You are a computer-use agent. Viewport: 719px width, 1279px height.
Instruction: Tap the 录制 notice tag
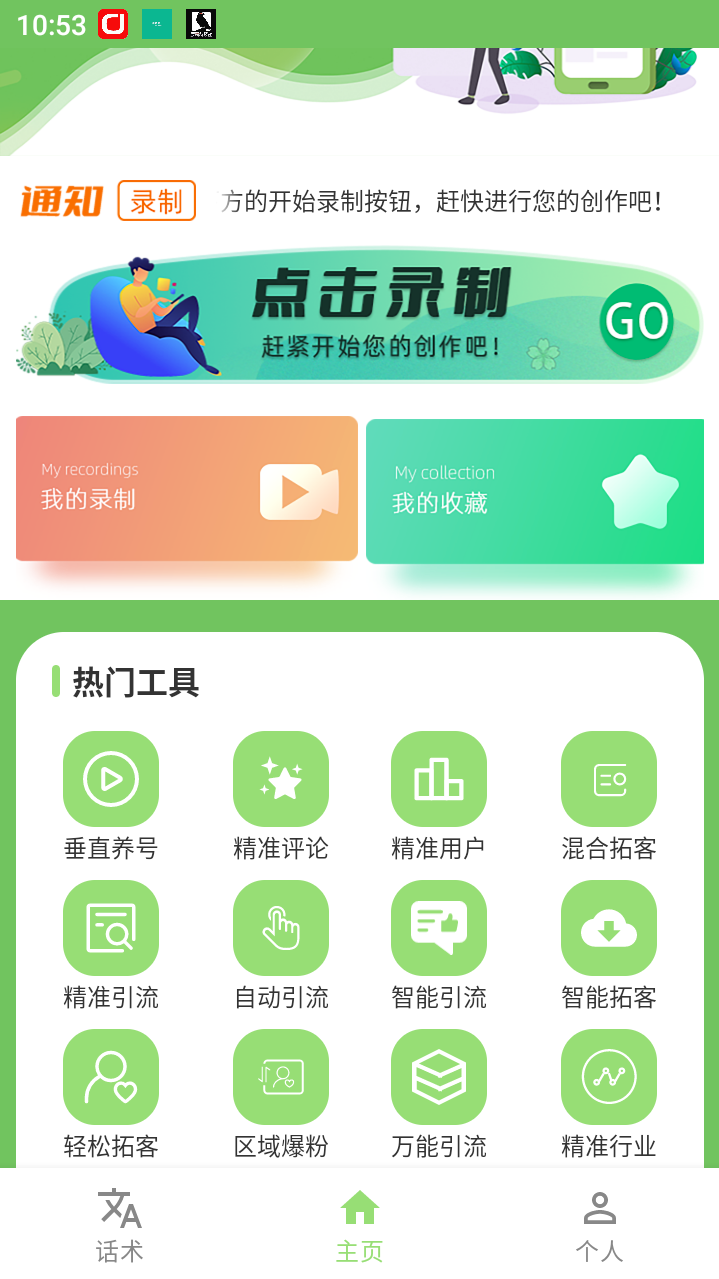156,201
